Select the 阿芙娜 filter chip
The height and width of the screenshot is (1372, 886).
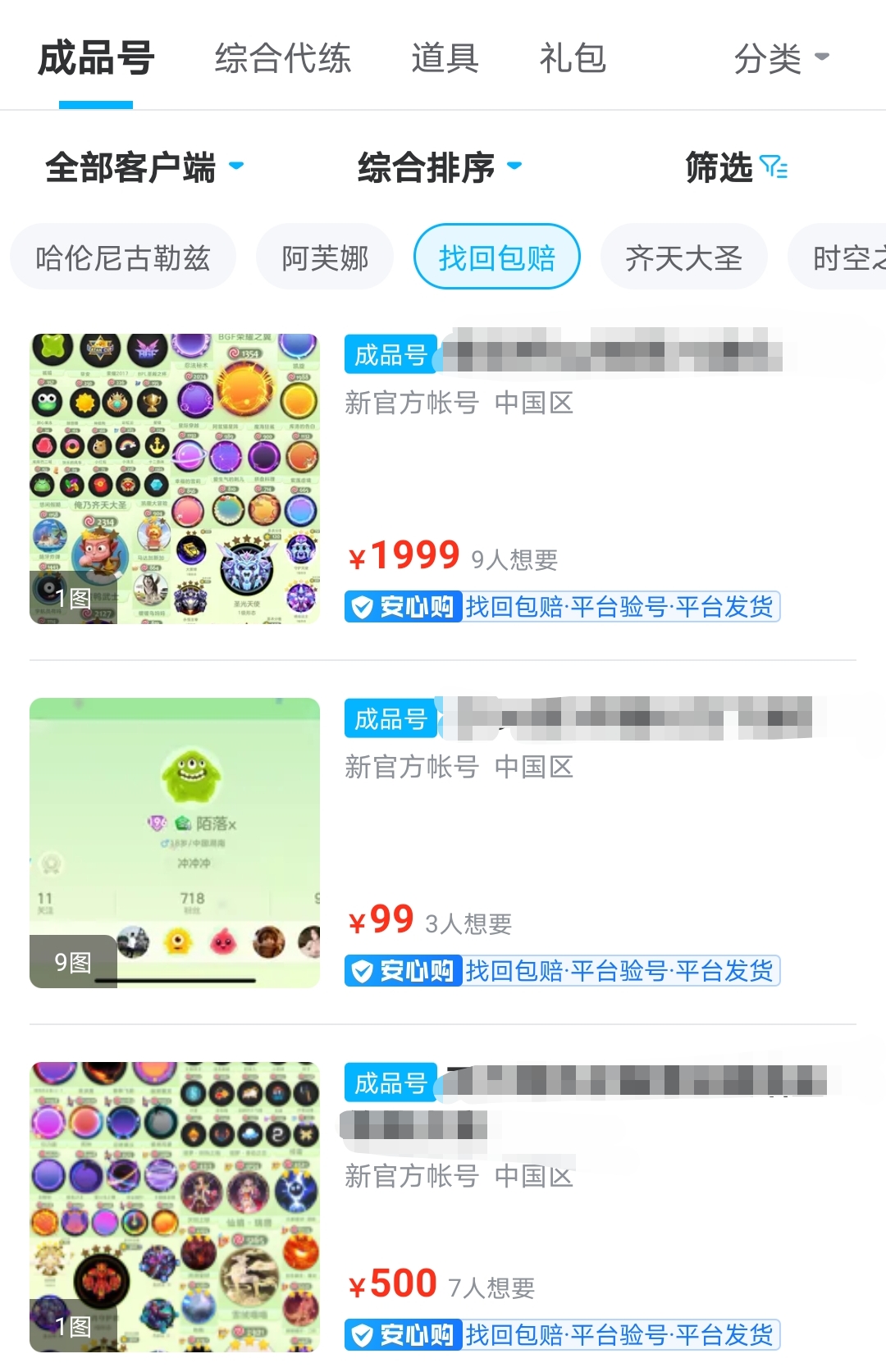(325, 258)
